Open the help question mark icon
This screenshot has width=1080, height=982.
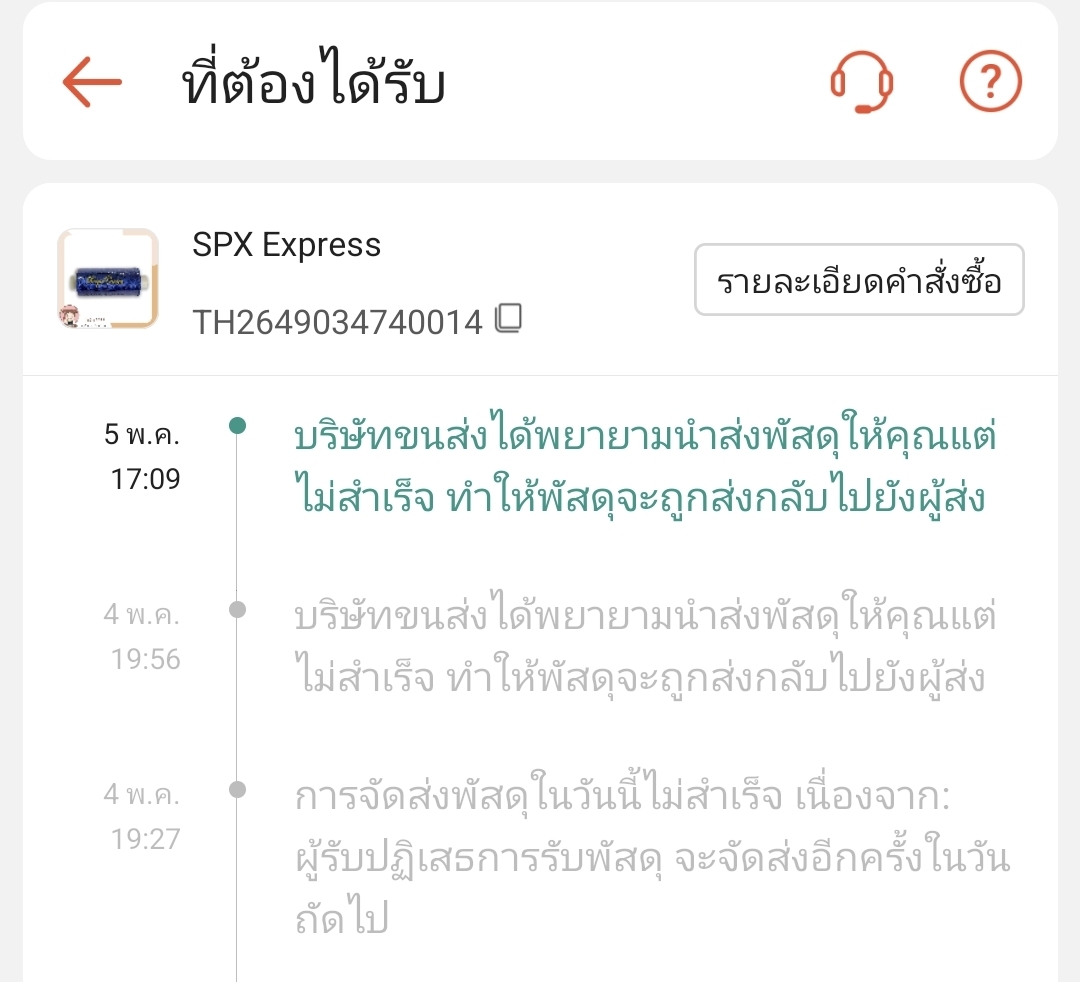pyautogui.click(x=990, y=81)
